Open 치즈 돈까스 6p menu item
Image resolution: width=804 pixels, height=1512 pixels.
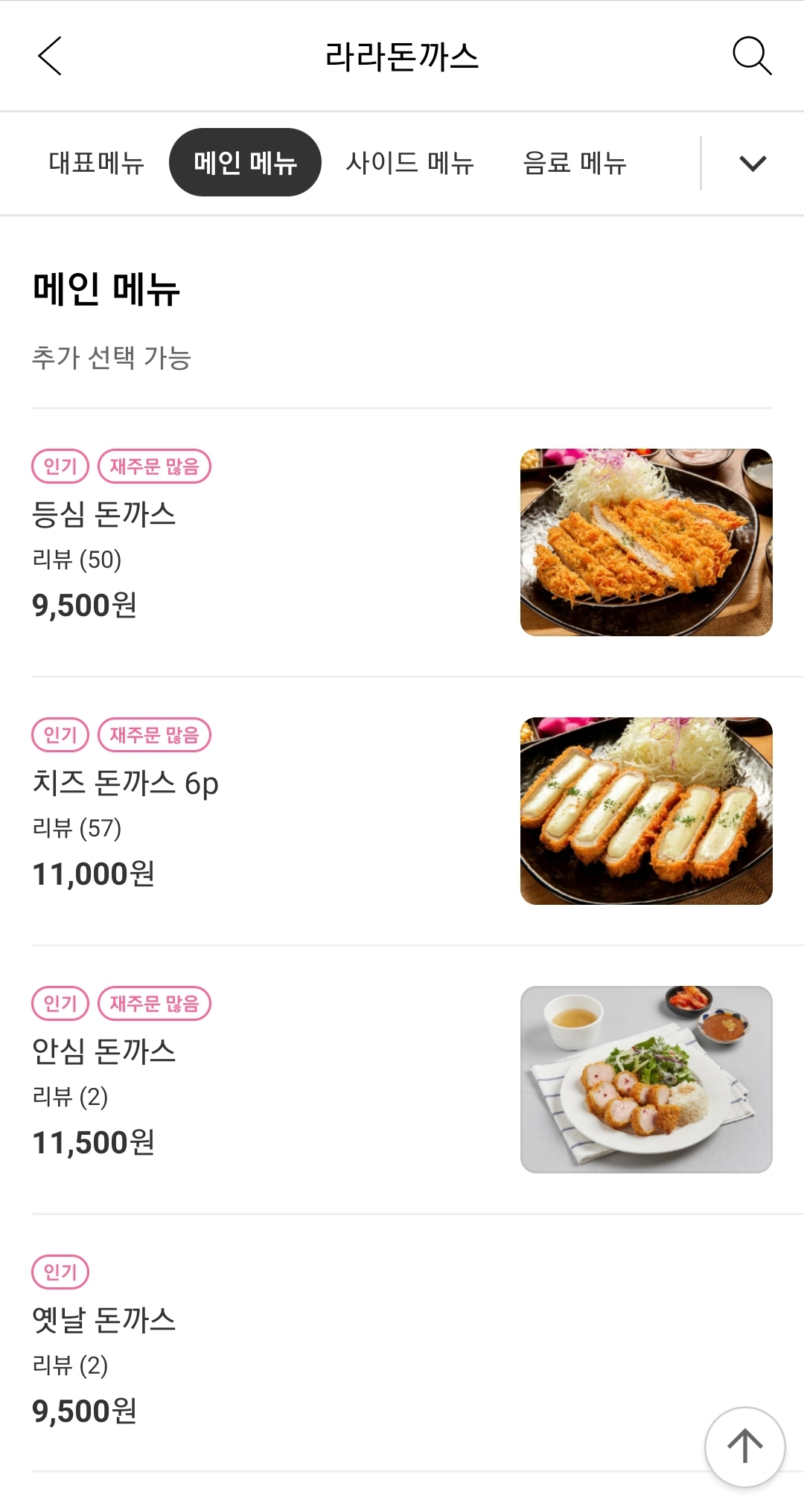(125, 783)
